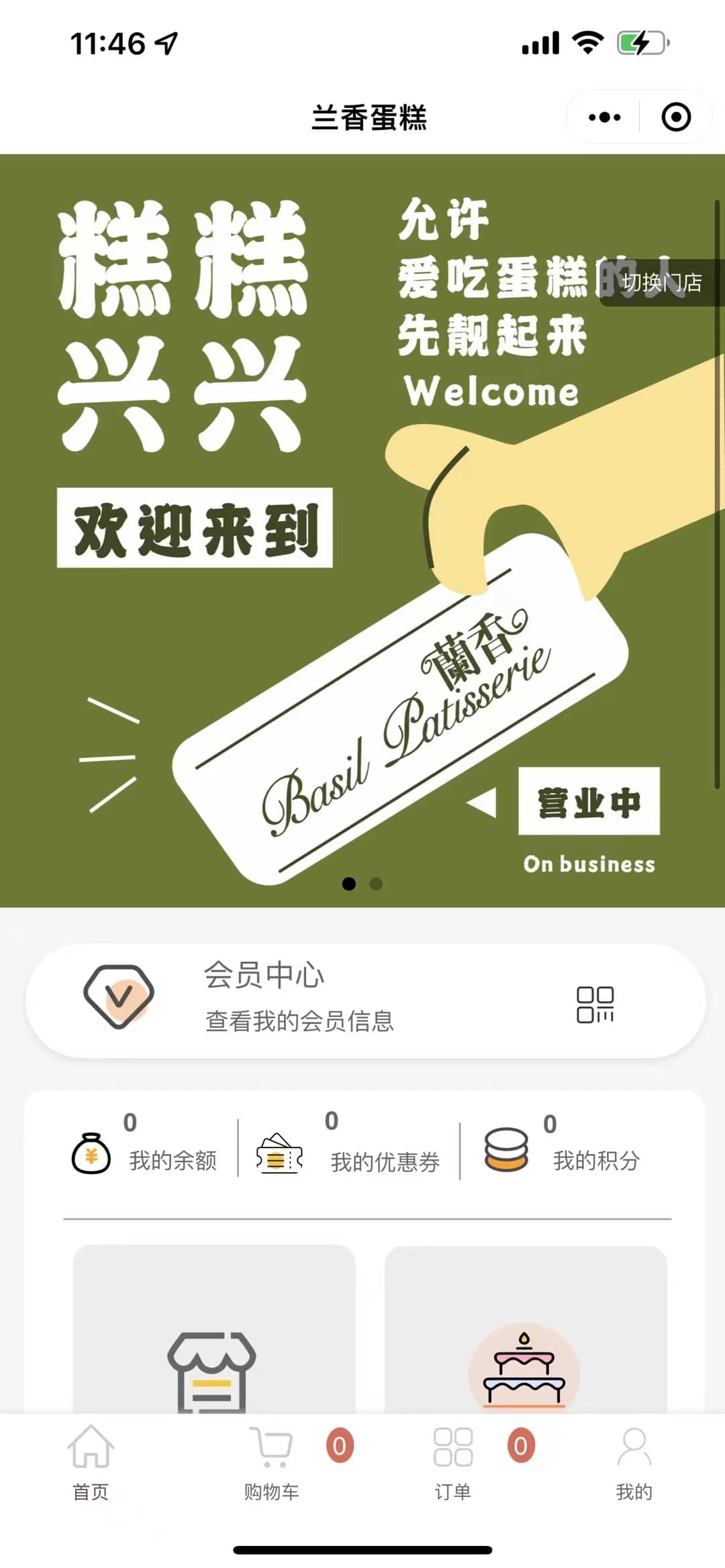Open the cake icon card

coord(525,1332)
